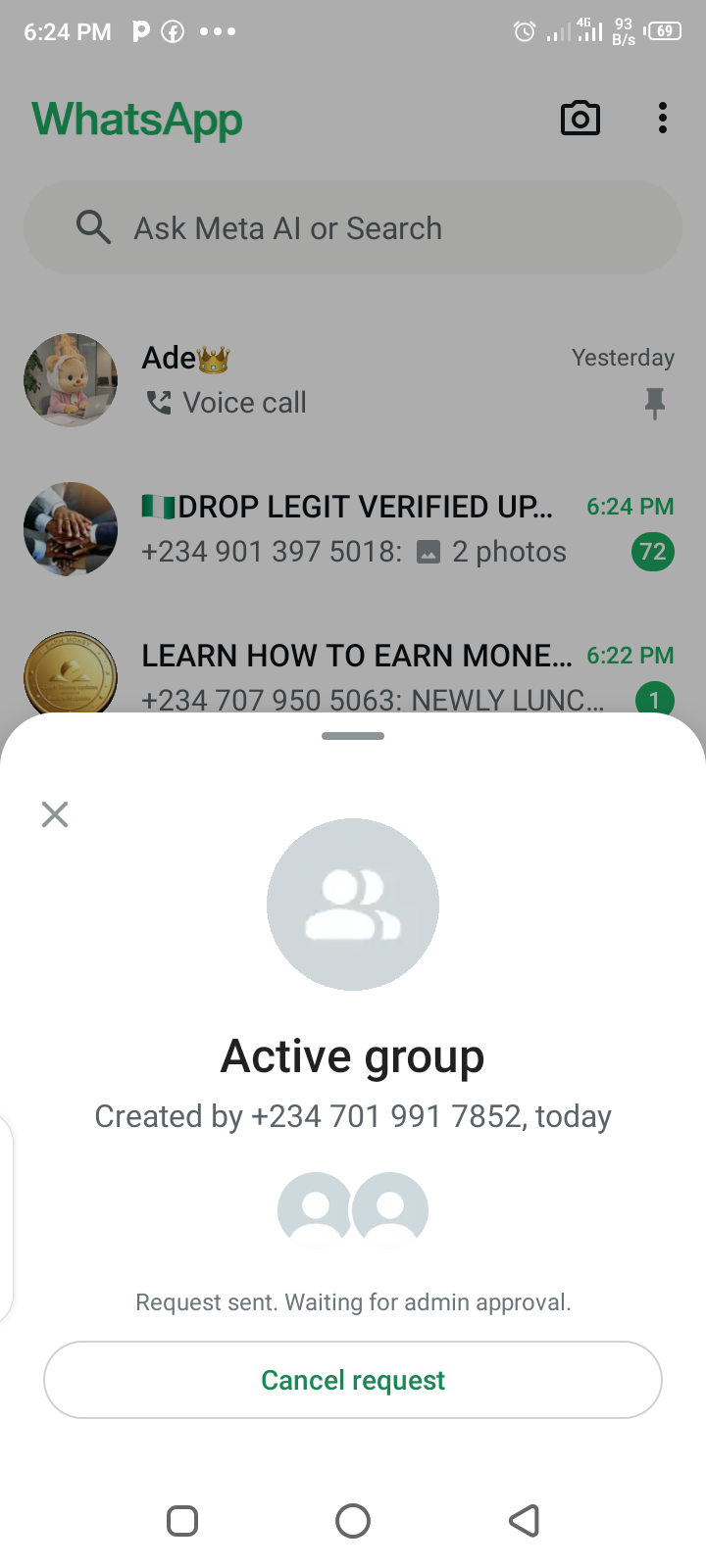706x1568 pixels.
Task: Go back using the system back button
Action: point(525,1521)
